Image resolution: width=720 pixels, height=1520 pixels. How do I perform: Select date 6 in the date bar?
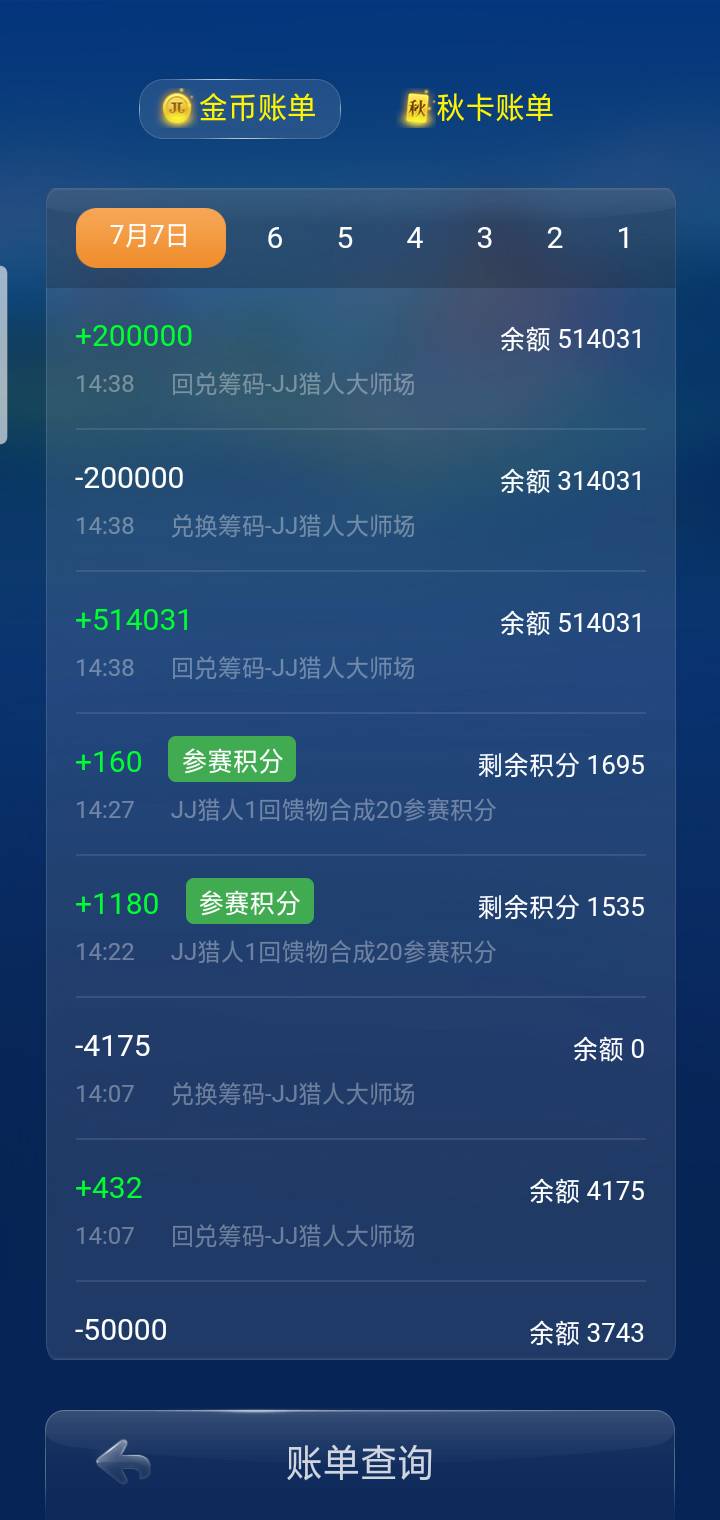[x=275, y=238]
